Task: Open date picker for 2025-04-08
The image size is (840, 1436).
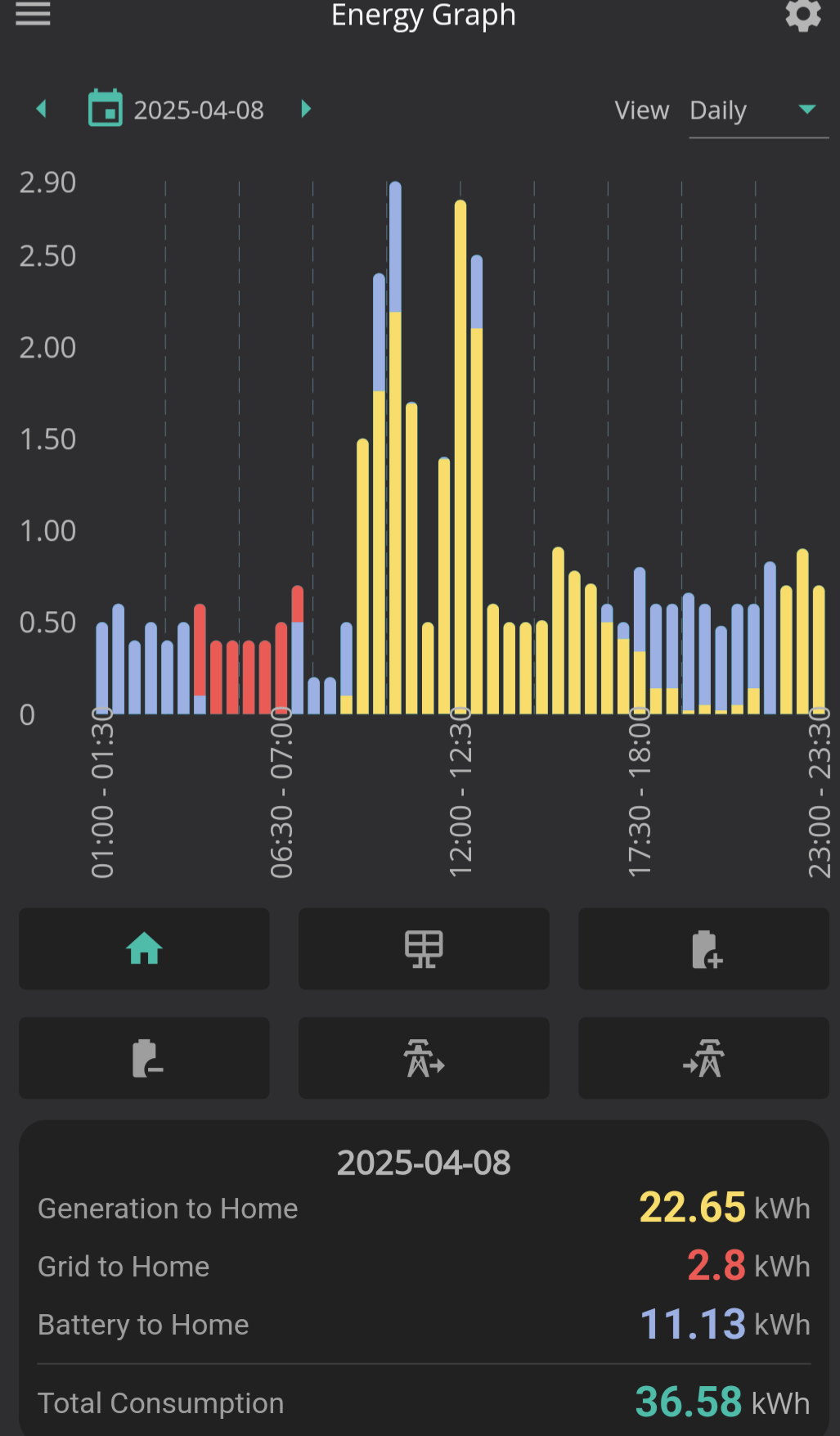Action: coord(176,110)
